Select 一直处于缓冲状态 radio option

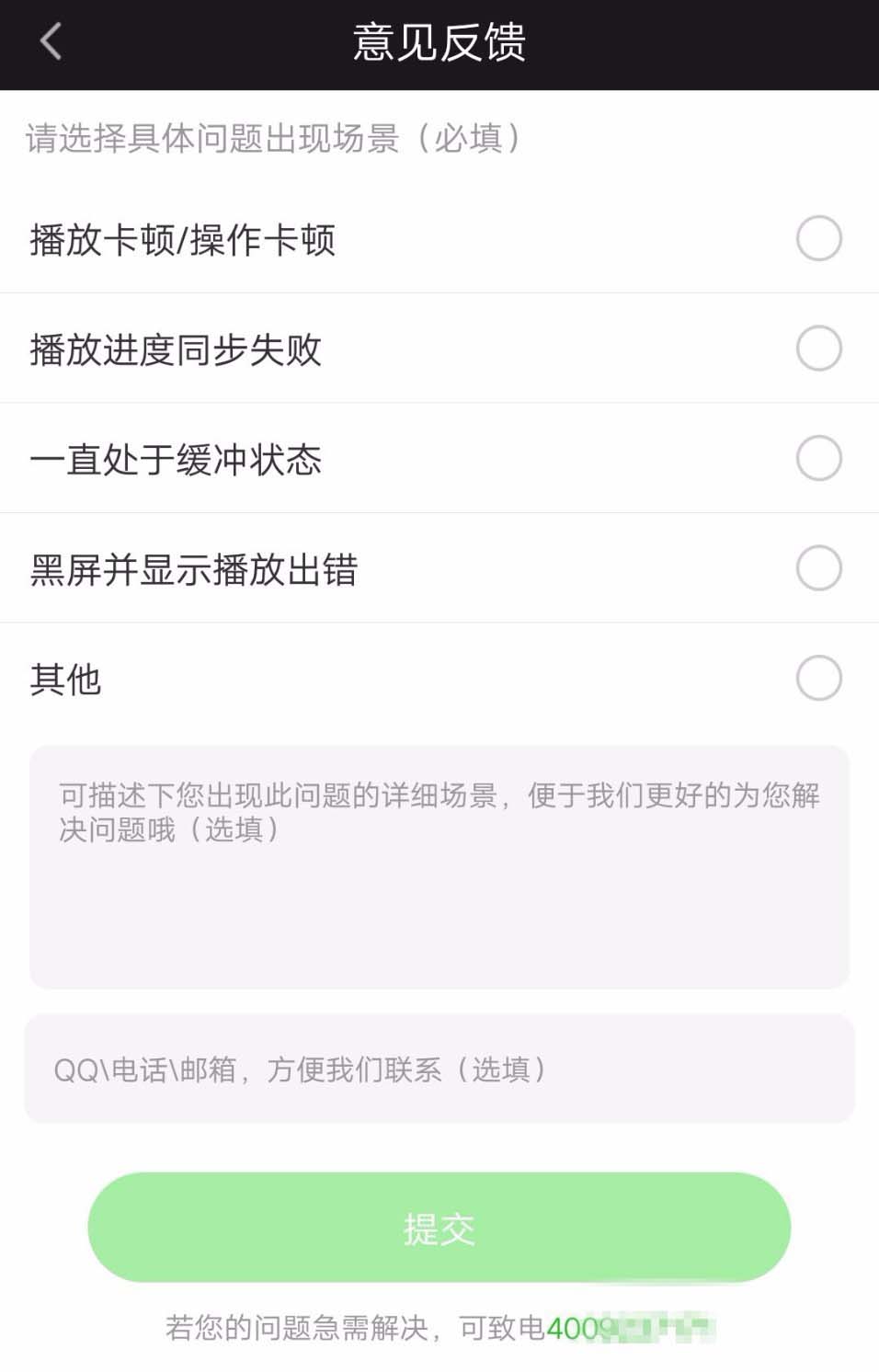[x=818, y=458]
